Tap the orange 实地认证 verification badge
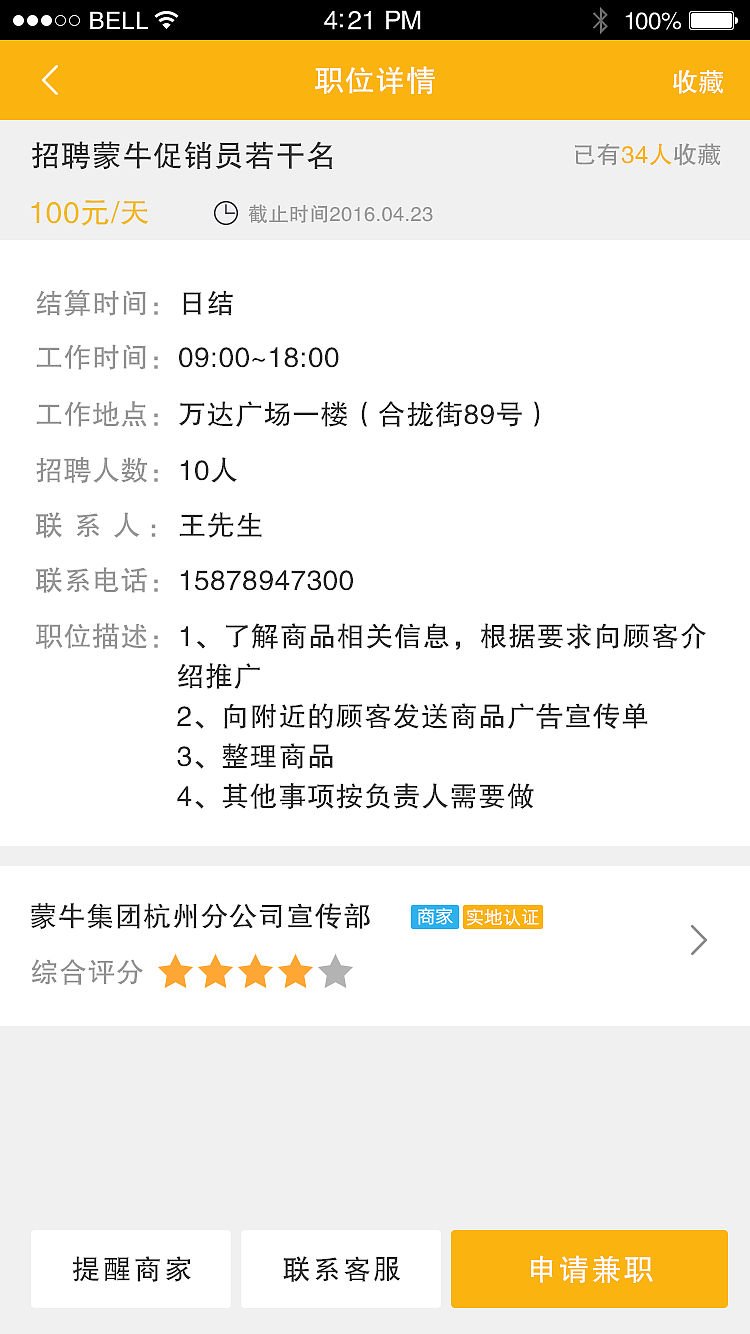 point(502,916)
